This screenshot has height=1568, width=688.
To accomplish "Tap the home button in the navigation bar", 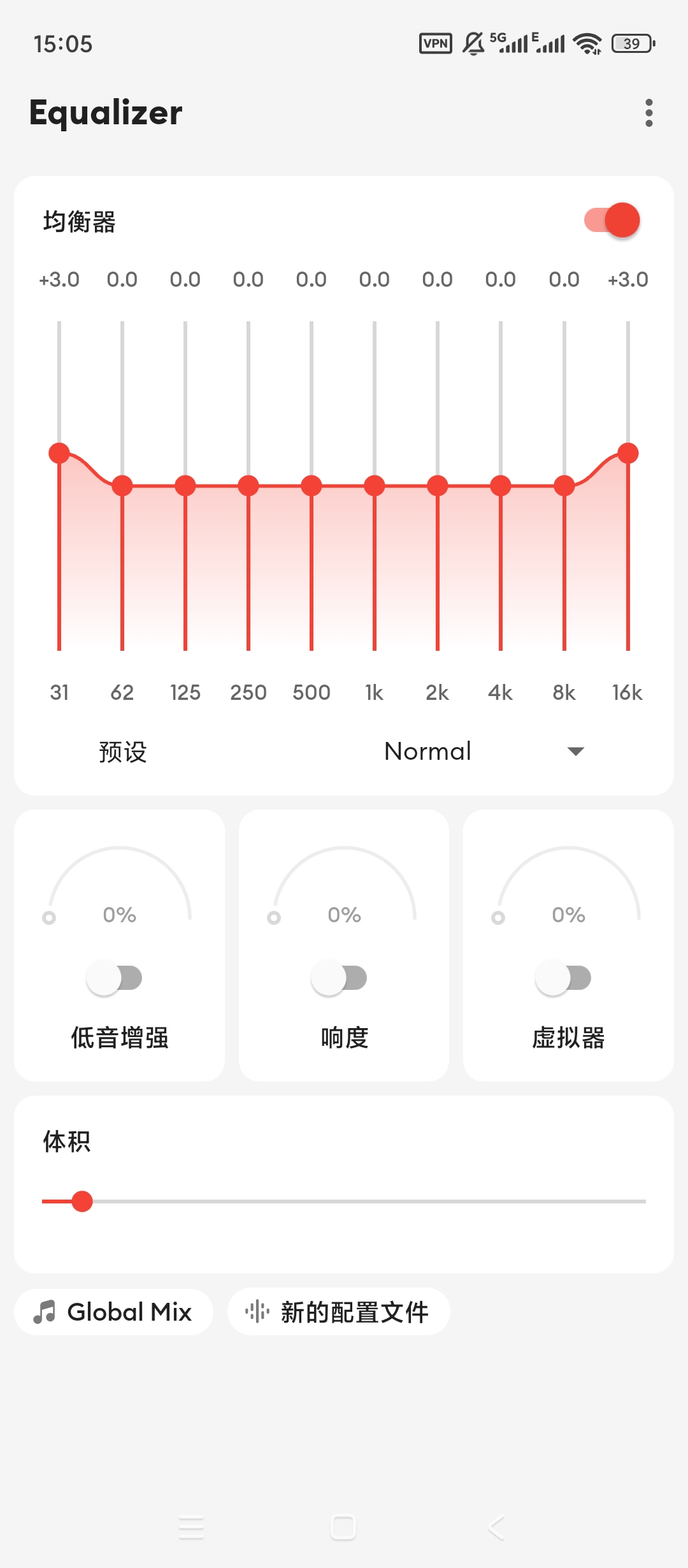I will (343, 1526).
